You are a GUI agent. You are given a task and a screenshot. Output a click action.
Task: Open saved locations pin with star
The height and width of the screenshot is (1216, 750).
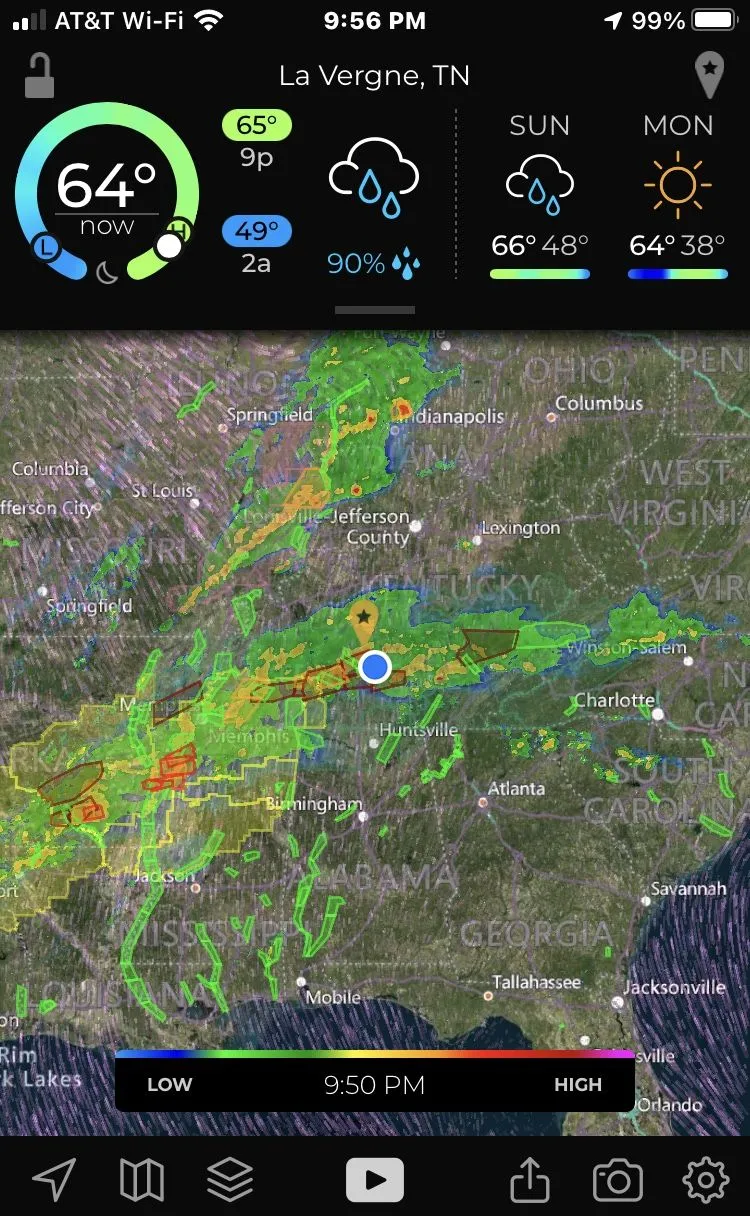(709, 77)
